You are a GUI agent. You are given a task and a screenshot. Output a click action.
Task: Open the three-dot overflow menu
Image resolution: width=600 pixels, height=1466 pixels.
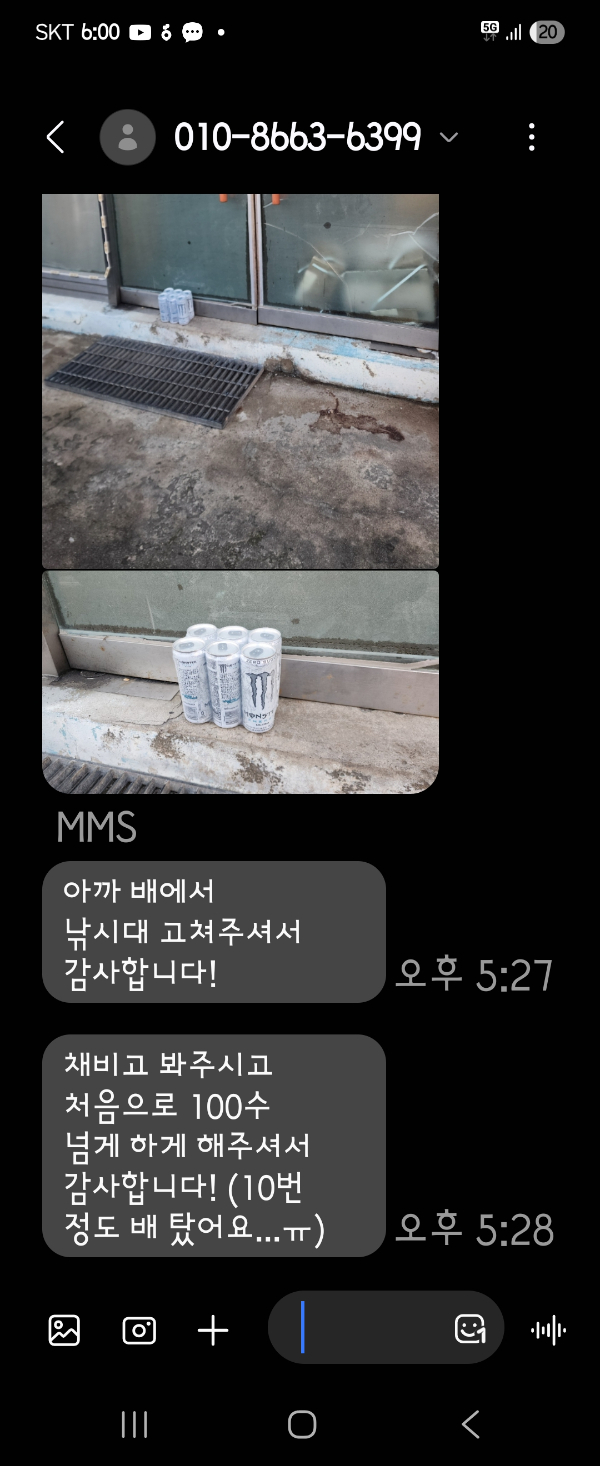pyautogui.click(x=531, y=138)
